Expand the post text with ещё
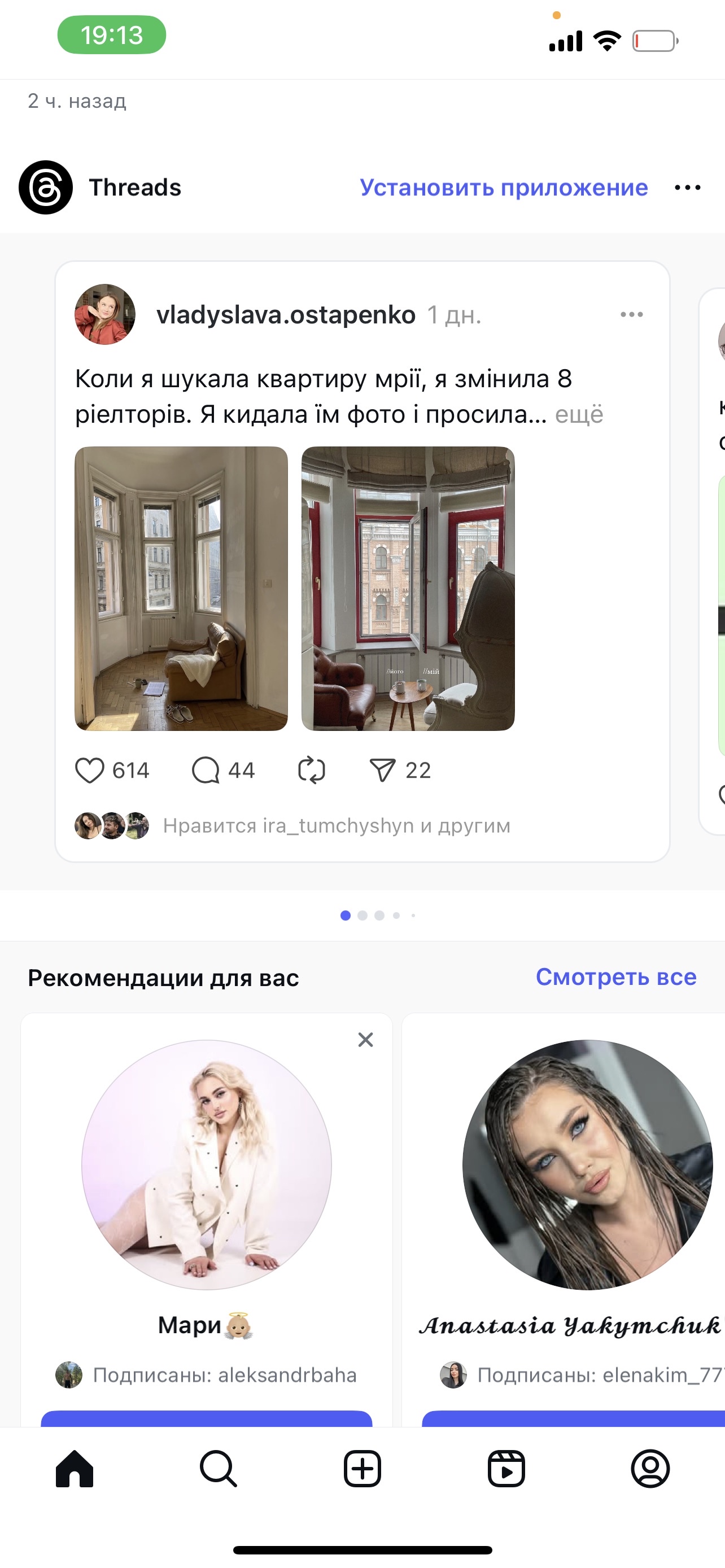The height and width of the screenshot is (1568, 725). coord(579,414)
